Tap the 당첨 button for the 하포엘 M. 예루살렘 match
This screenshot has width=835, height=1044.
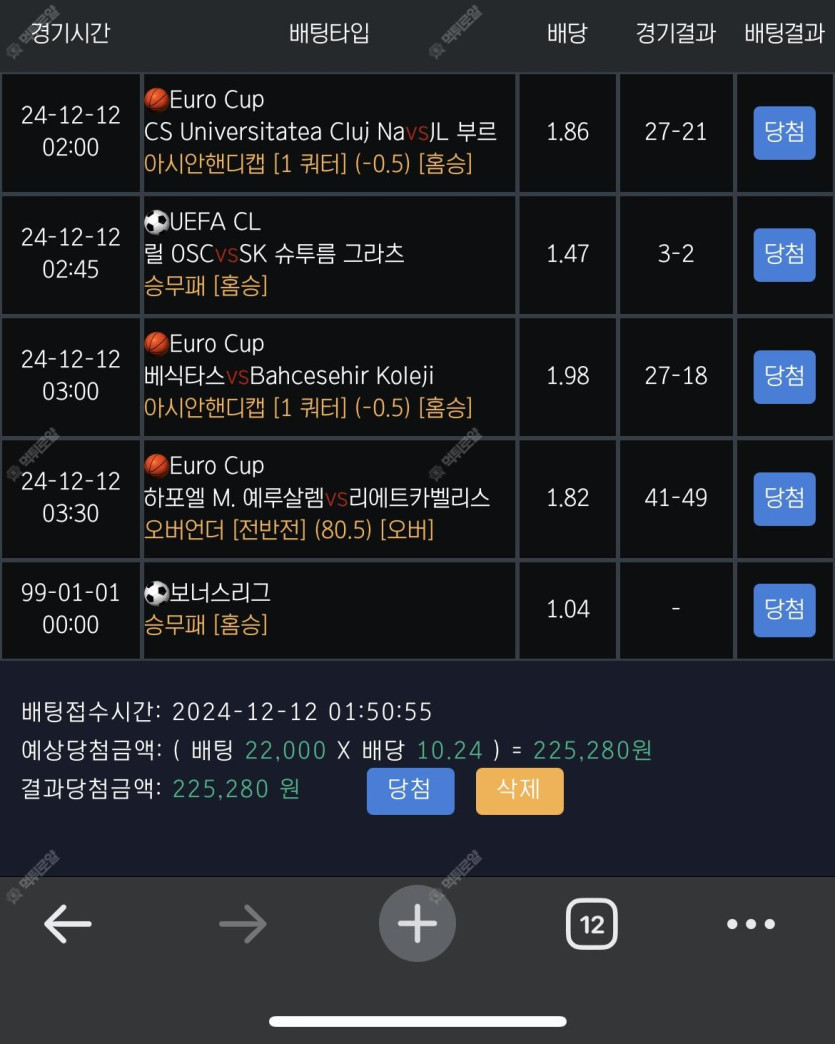(x=784, y=498)
